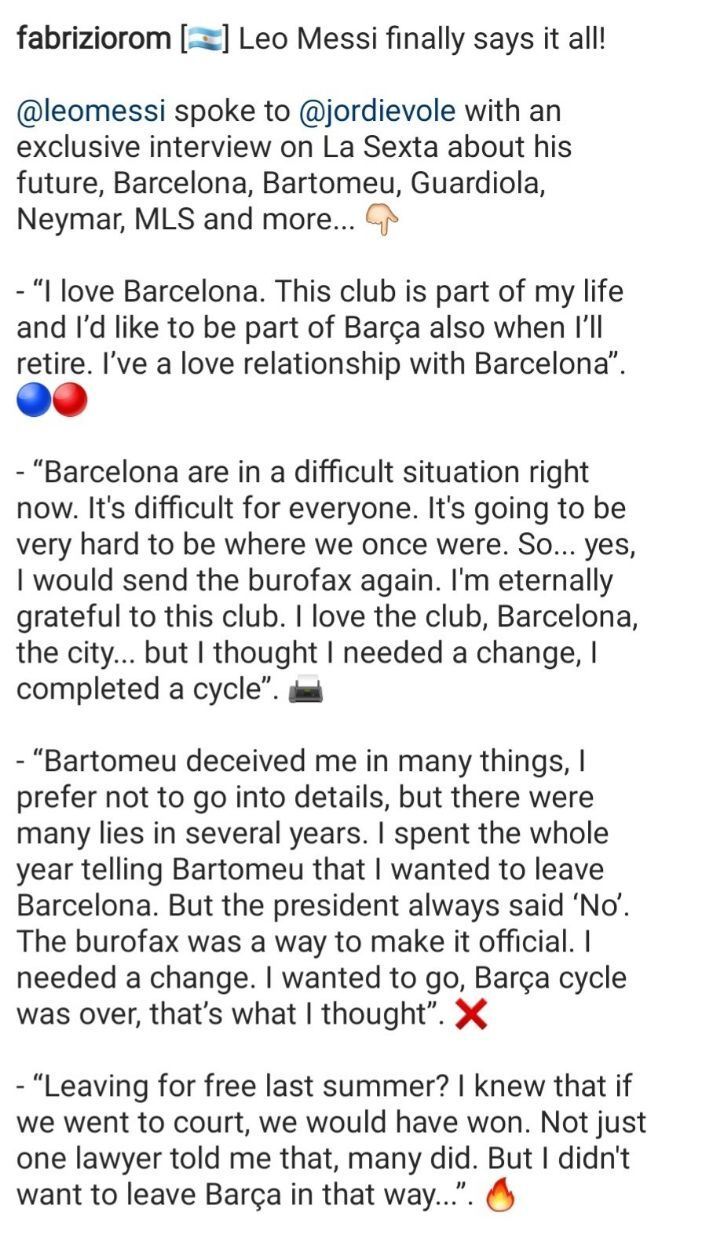Open the fabriziorom profile from the caption
Screen dimensions: 720x1238
(x=91, y=41)
